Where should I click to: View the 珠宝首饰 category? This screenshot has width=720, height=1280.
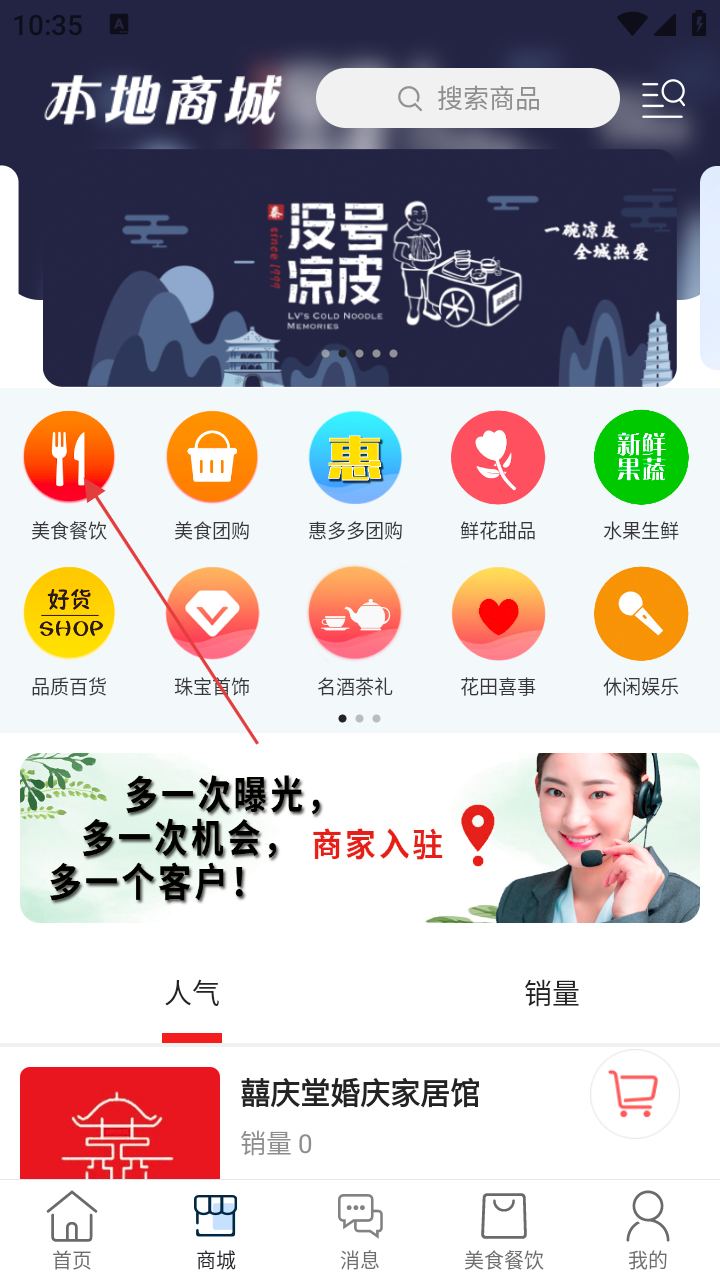pos(212,613)
